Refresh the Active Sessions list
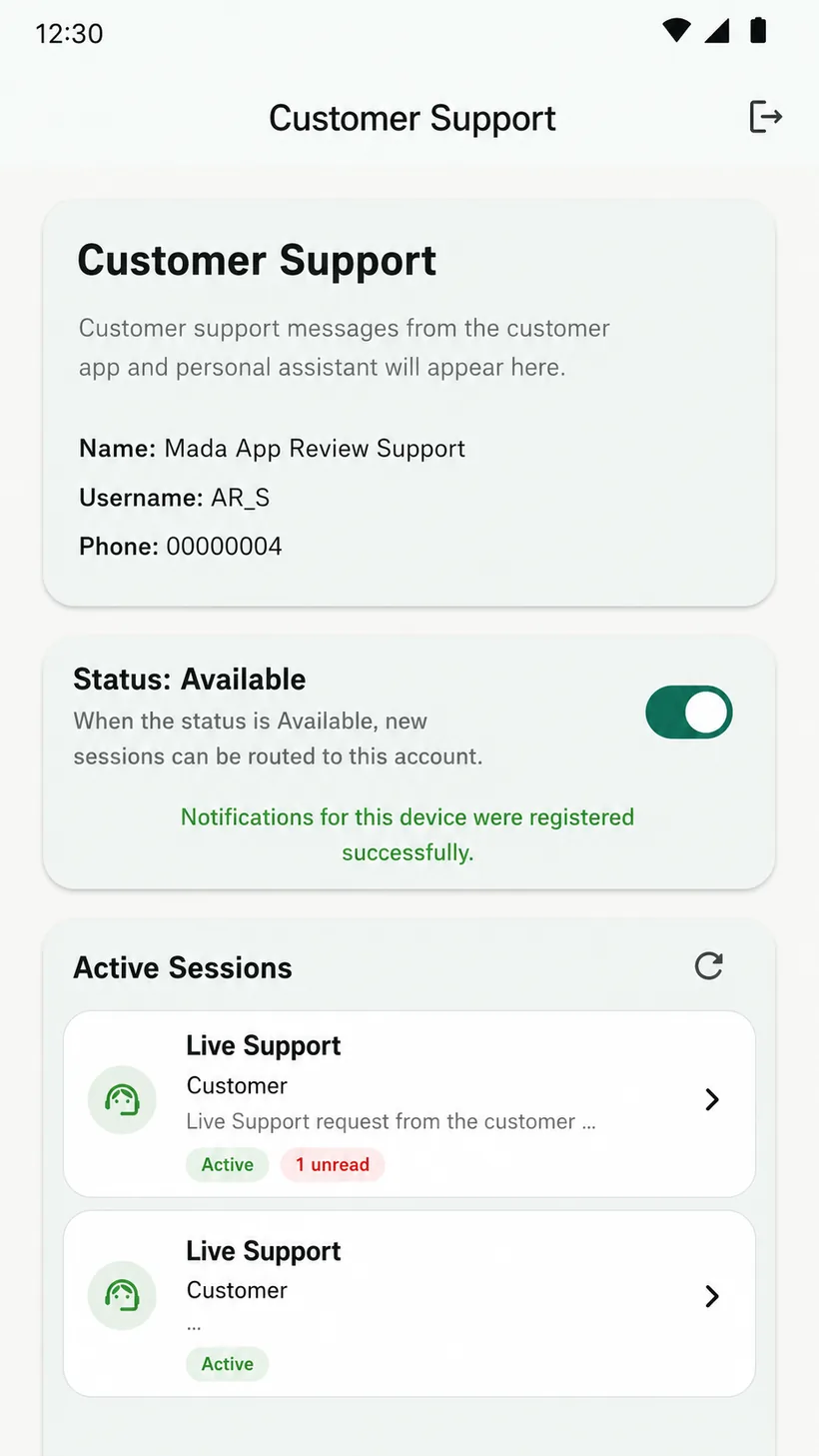819x1456 pixels. [709, 965]
